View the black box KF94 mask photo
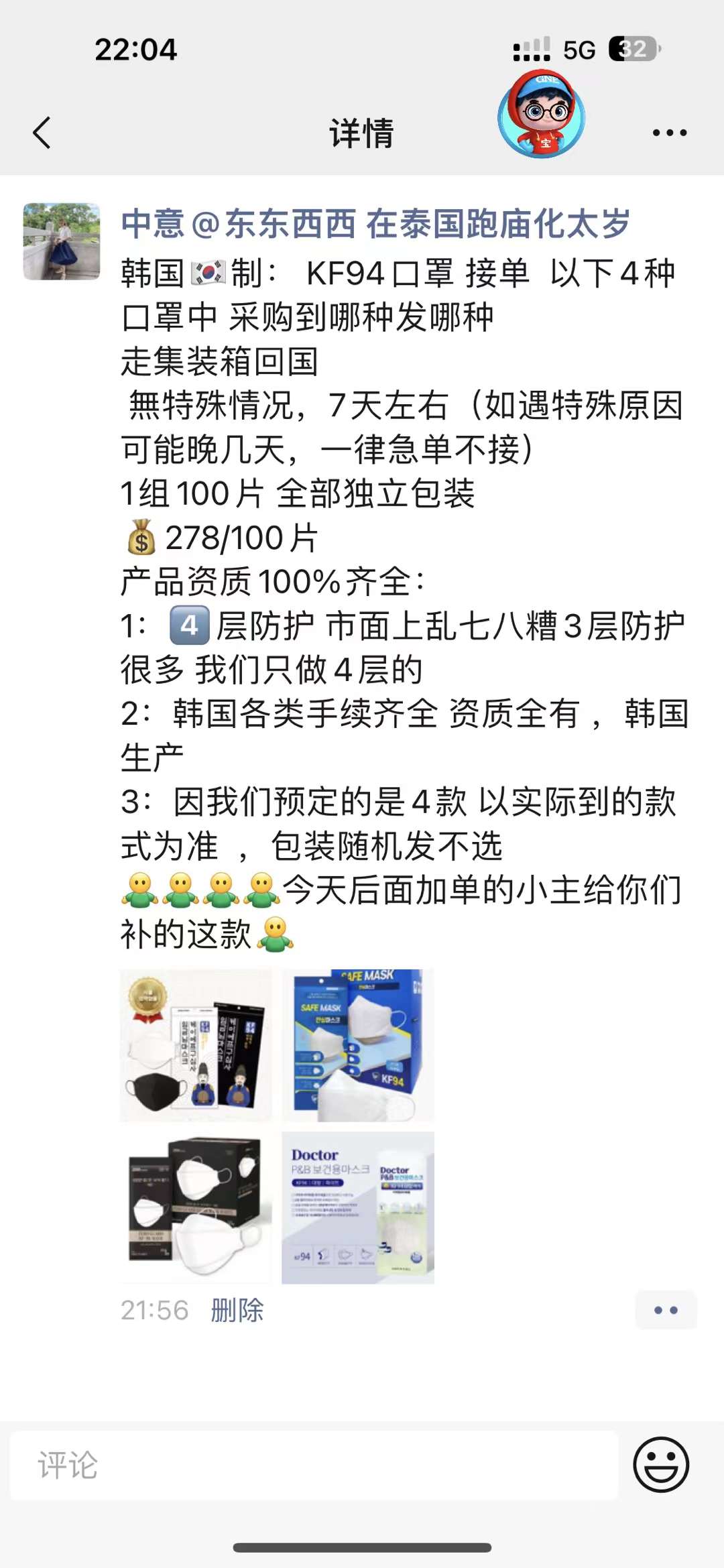The height and width of the screenshot is (1568, 724). 196,1207
